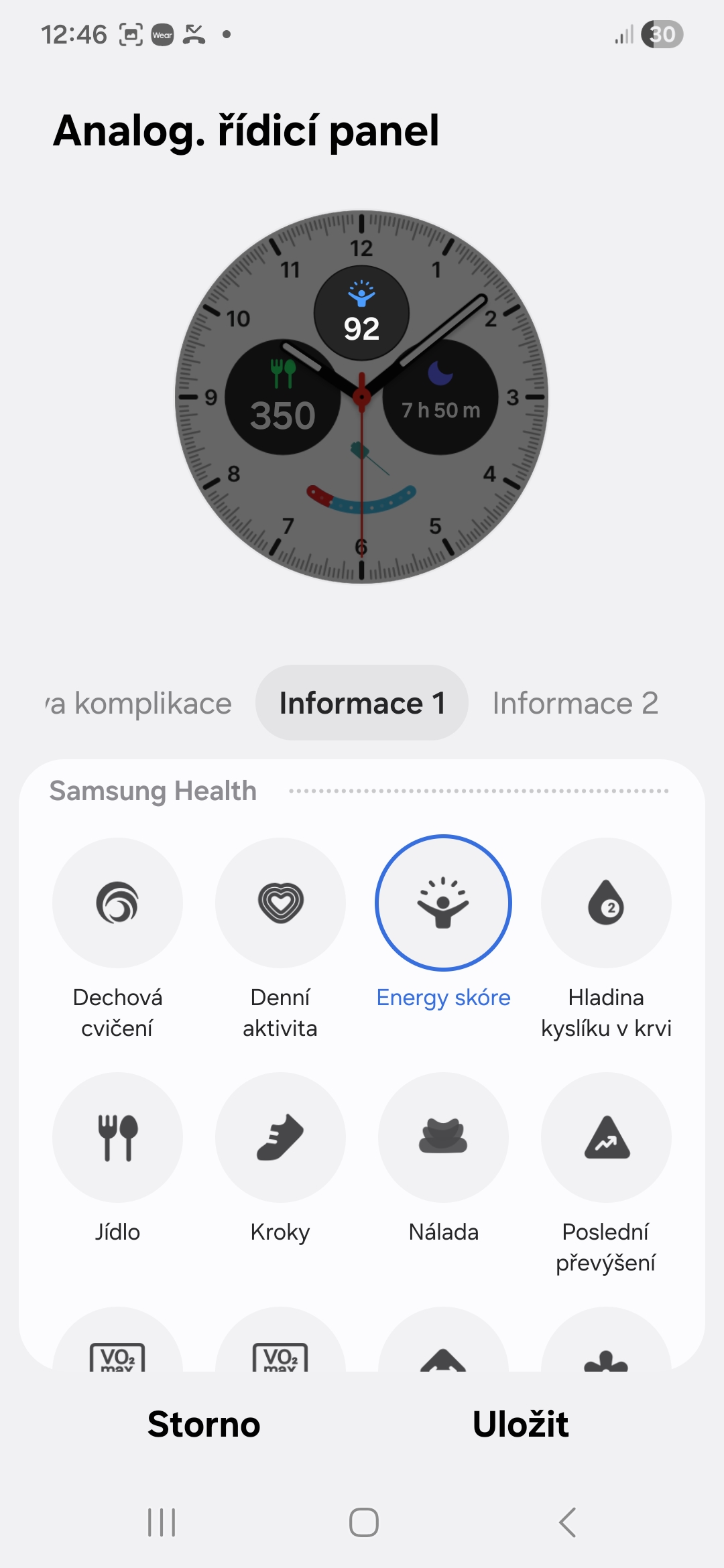Viewport: 724px width, 1568px height.
Task: Select Poslední převýšení complication
Action: pos(606,1138)
